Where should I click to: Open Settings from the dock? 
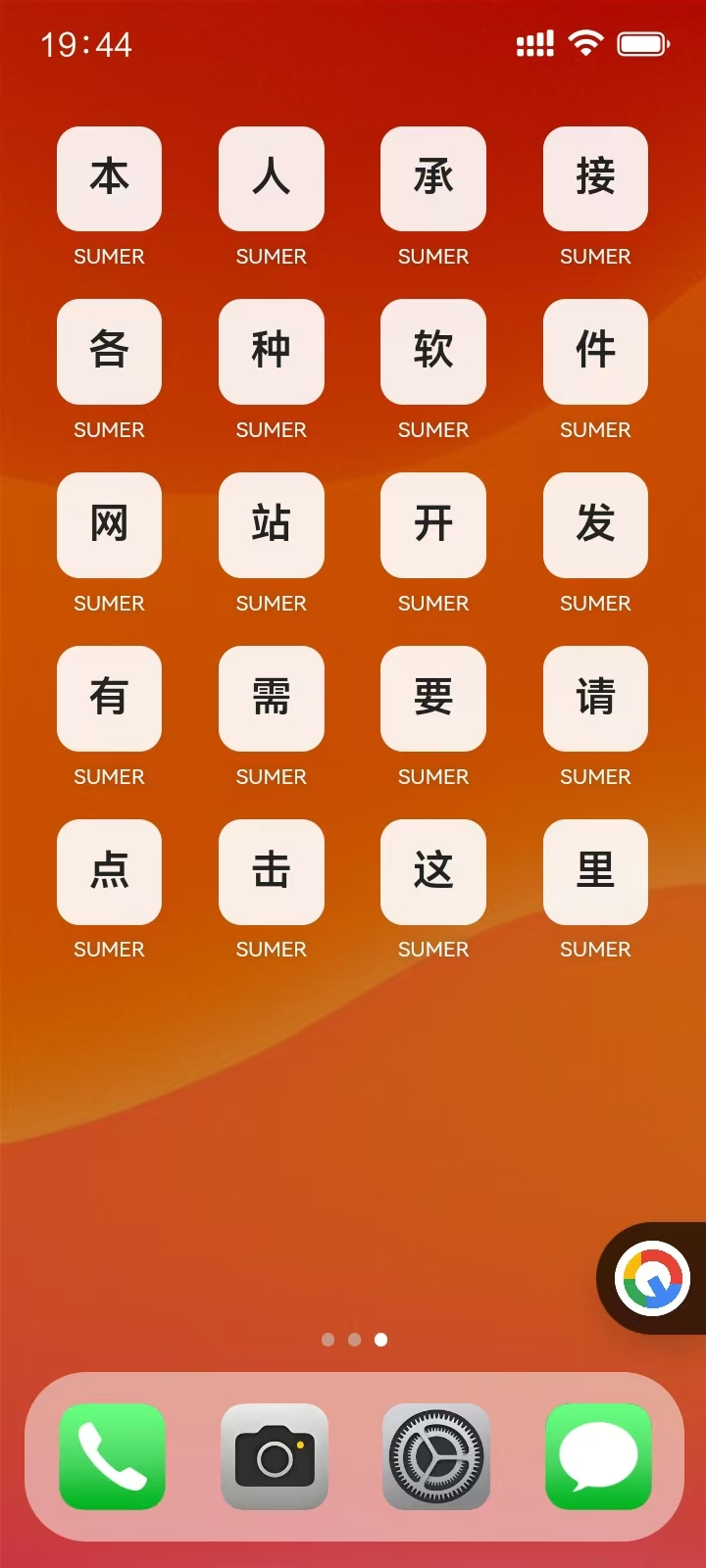pyautogui.click(x=435, y=1456)
